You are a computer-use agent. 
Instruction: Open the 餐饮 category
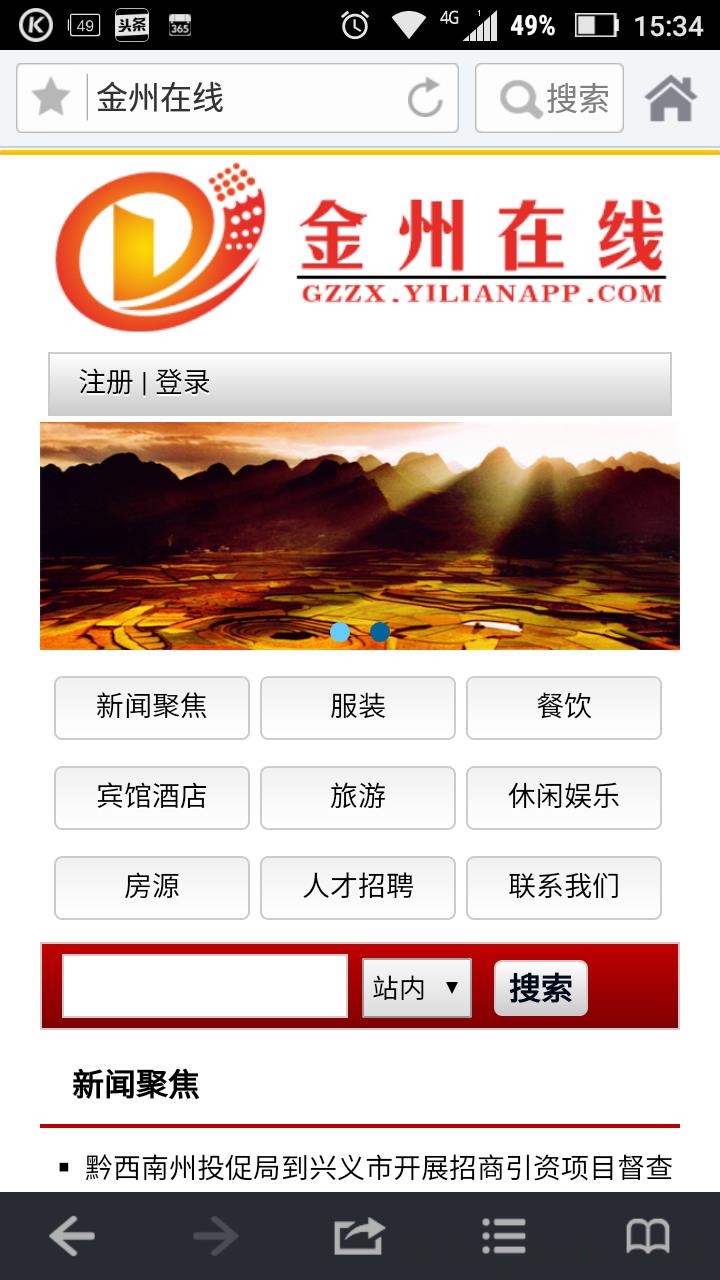pos(564,707)
